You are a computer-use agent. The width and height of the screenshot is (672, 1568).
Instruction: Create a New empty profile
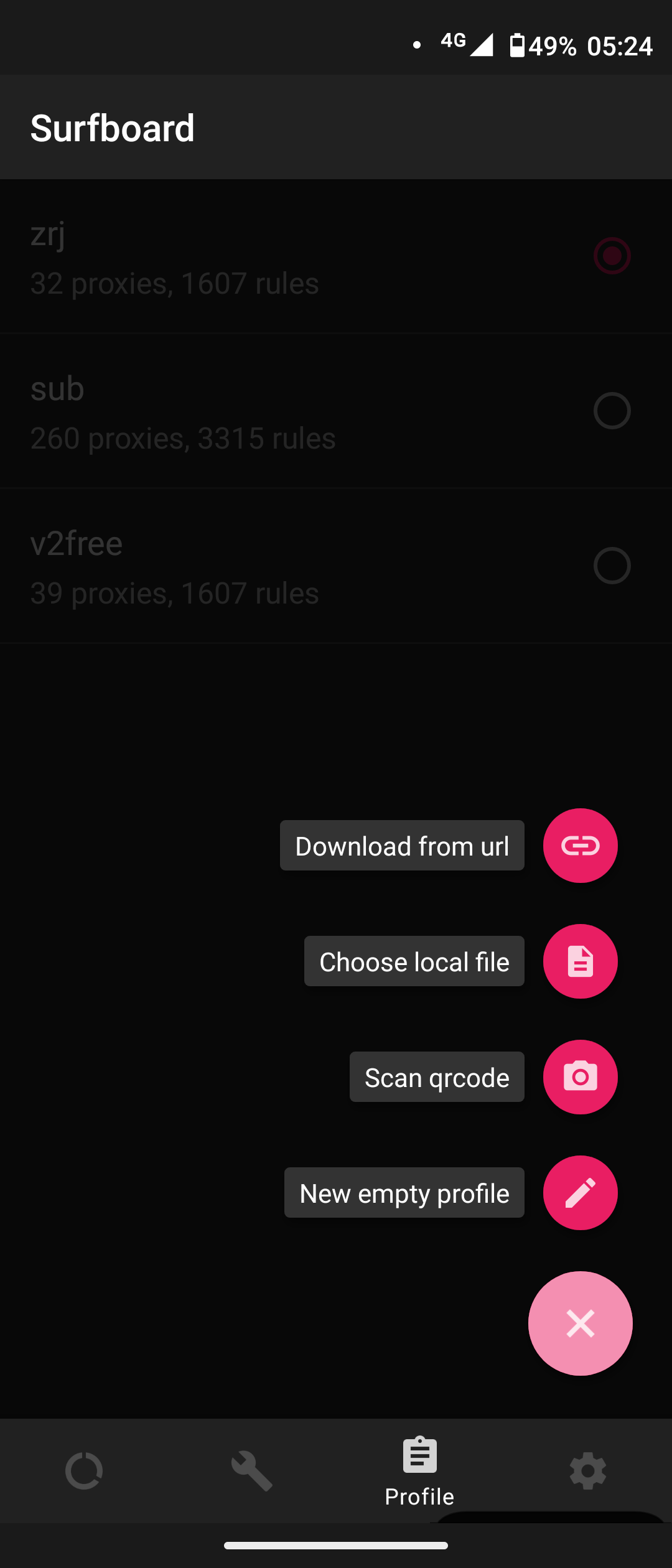(580, 1193)
